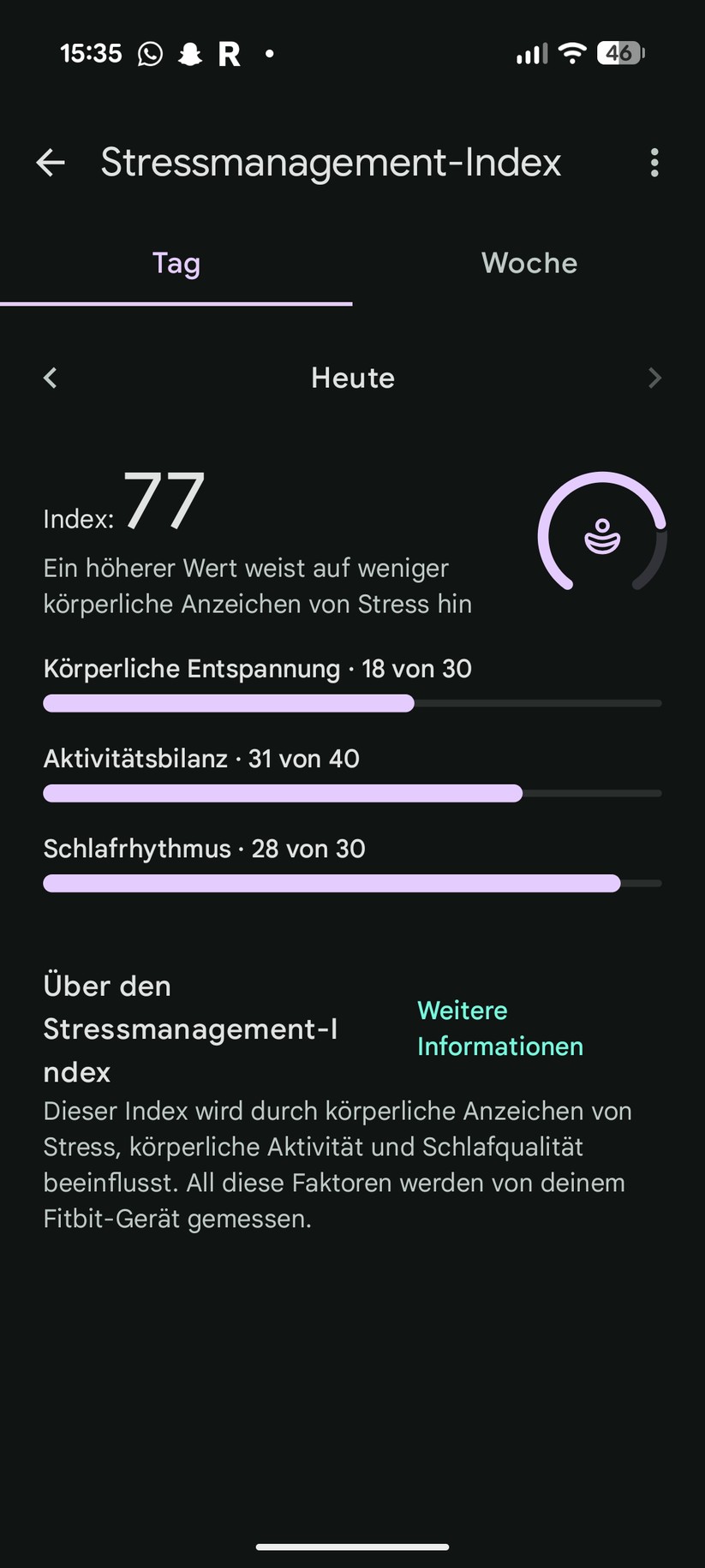Tap the Snapchat notification icon
The height and width of the screenshot is (1568, 705).
[190, 54]
